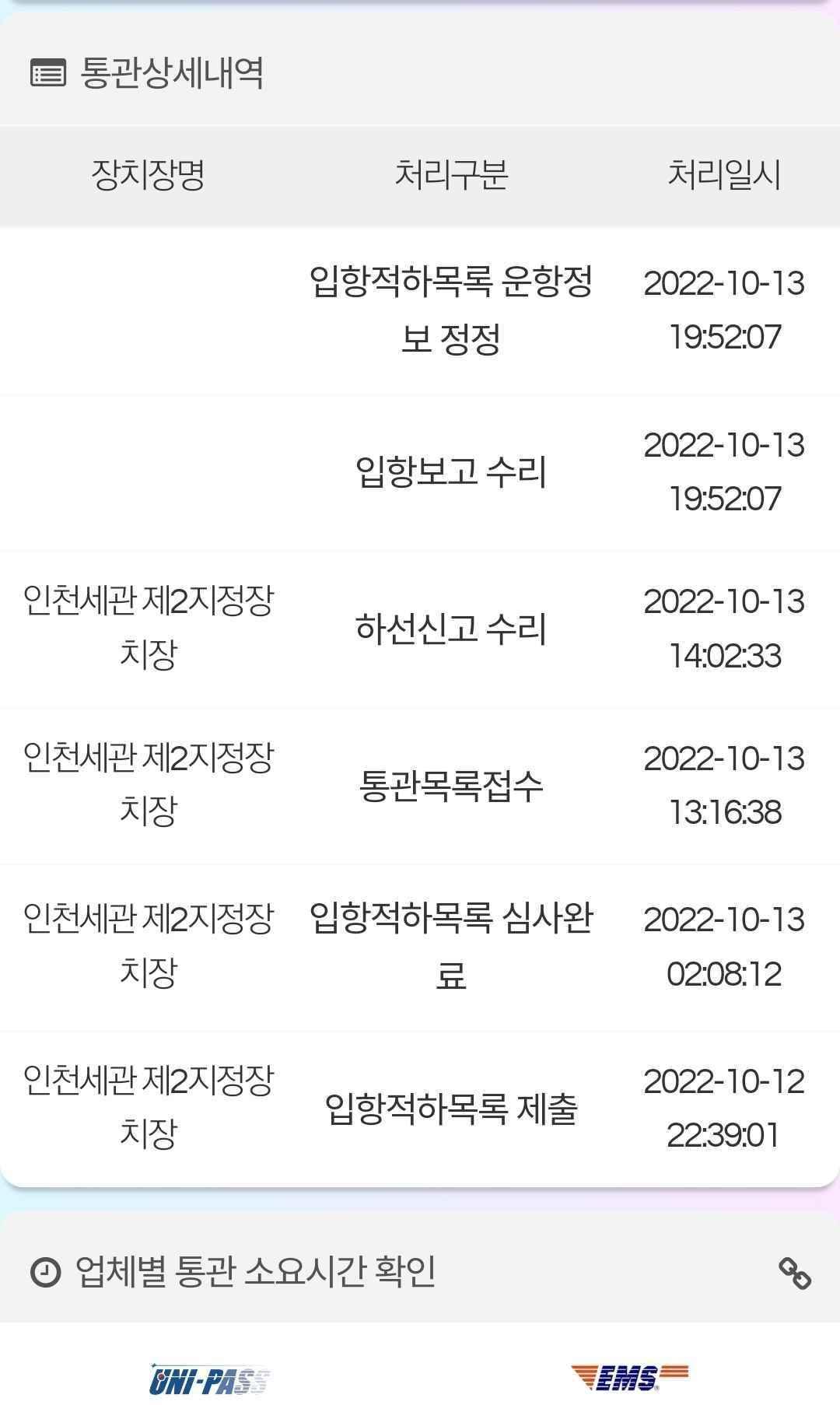Open the link icon beside 업체별 통관 소요시간 확인

click(x=795, y=1273)
